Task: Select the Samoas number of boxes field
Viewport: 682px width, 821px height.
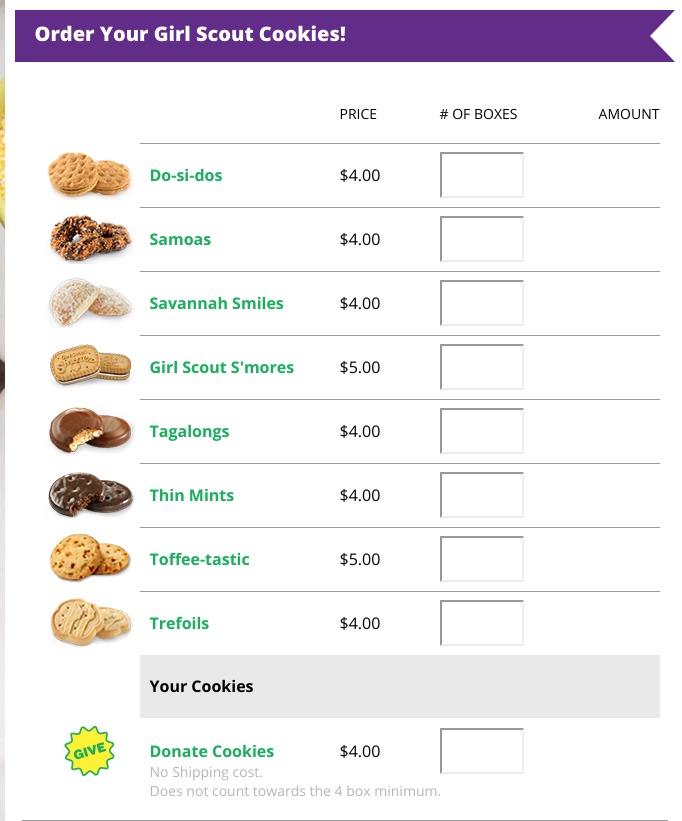Action: (482, 240)
